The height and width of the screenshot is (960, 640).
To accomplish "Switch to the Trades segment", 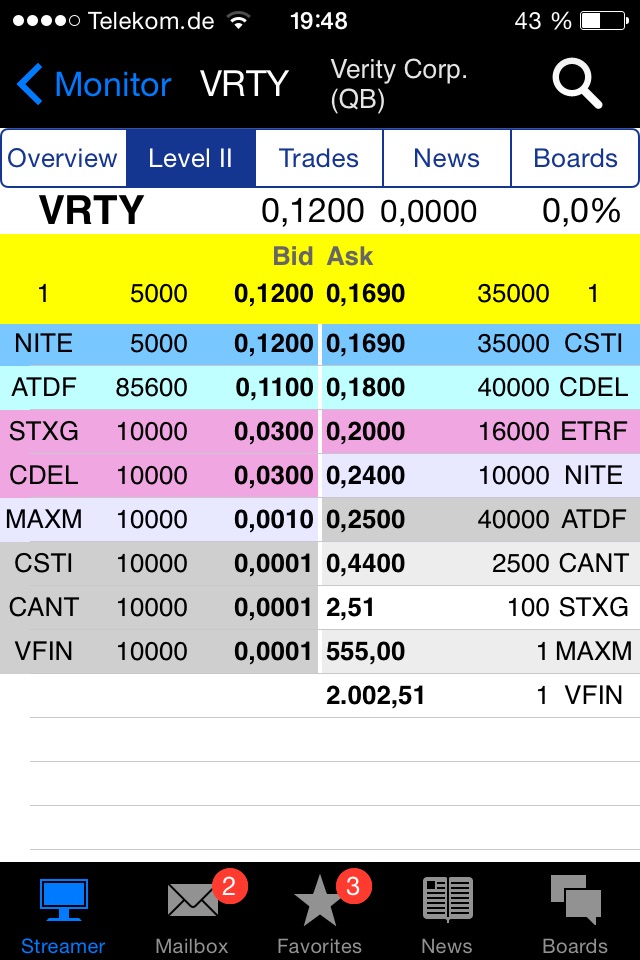I will click(318, 158).
